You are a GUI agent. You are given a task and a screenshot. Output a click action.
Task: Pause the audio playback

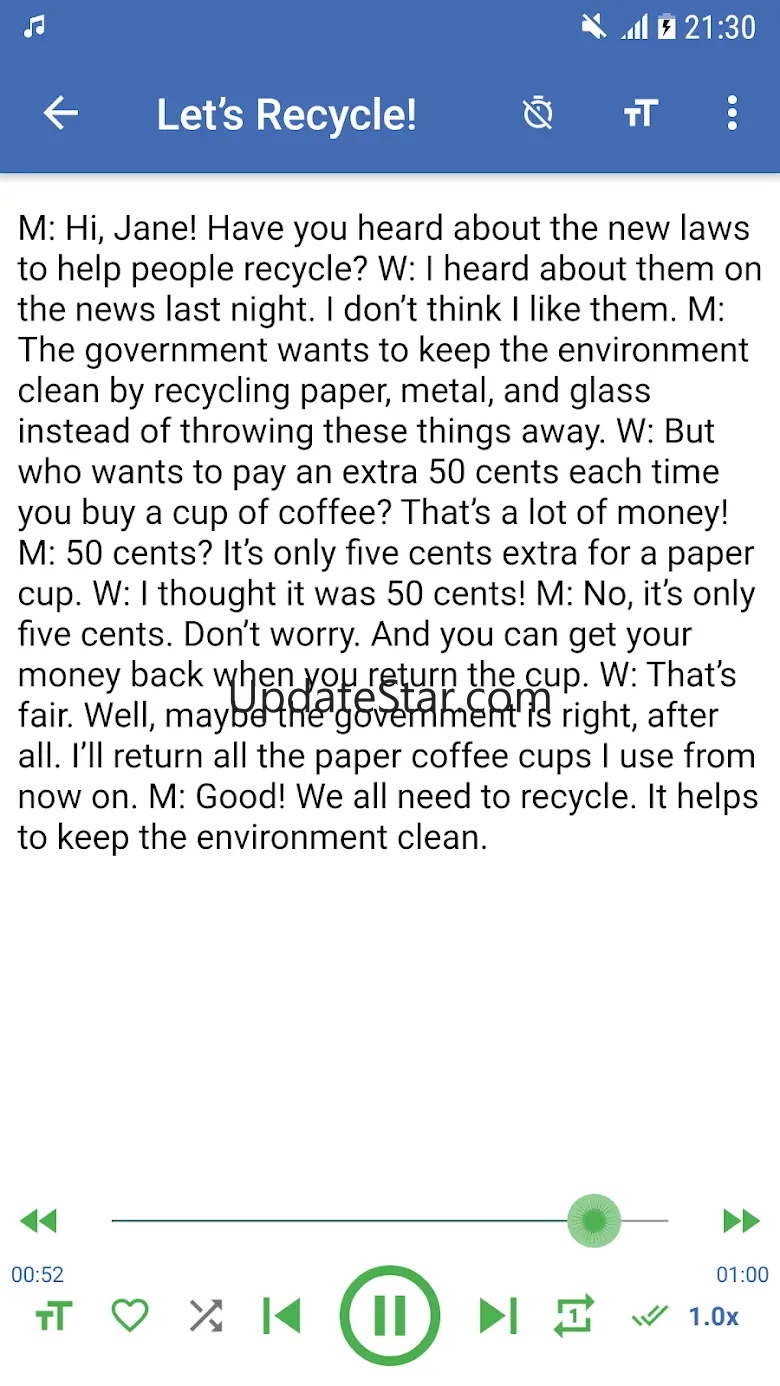click(390, 1316)
